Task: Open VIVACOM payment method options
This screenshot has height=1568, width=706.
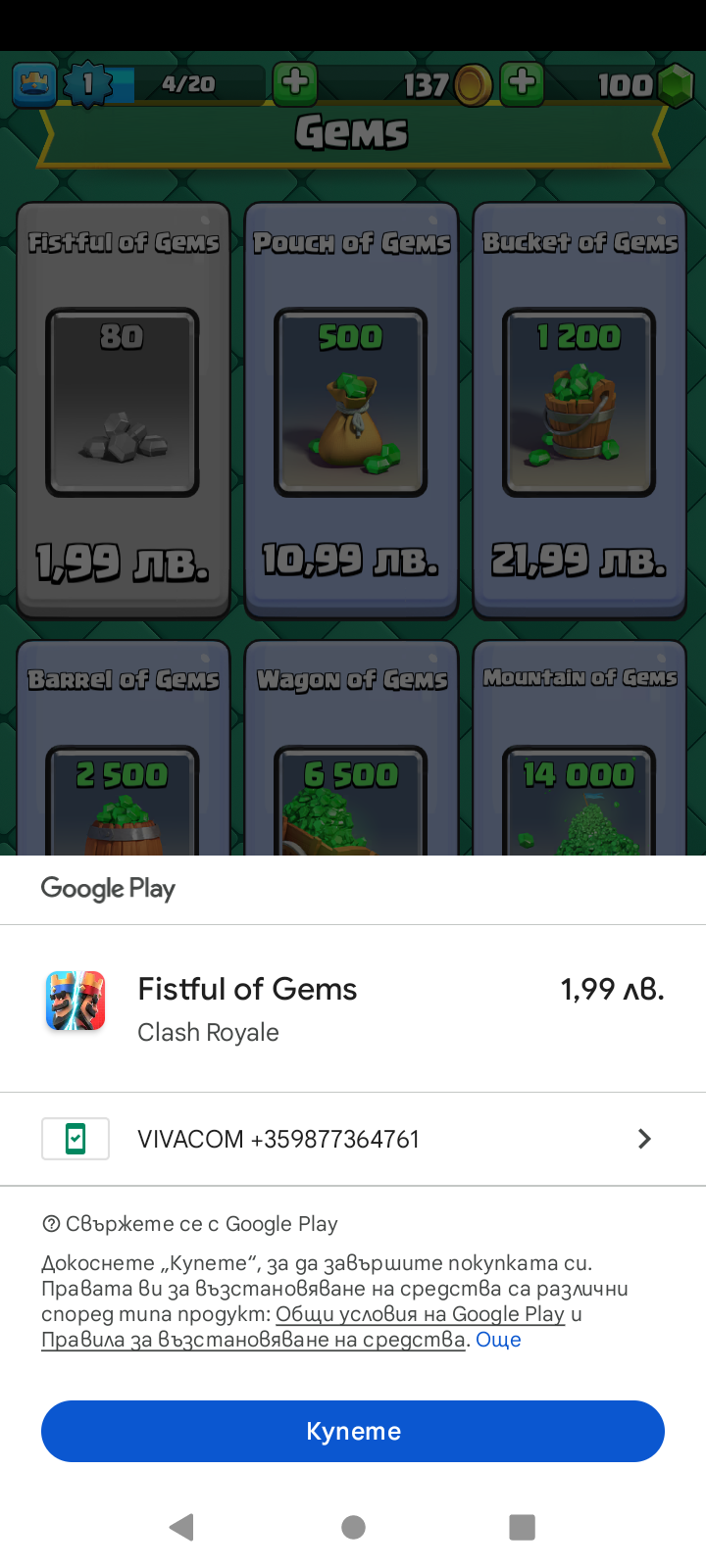Action: coord(353,1139)
